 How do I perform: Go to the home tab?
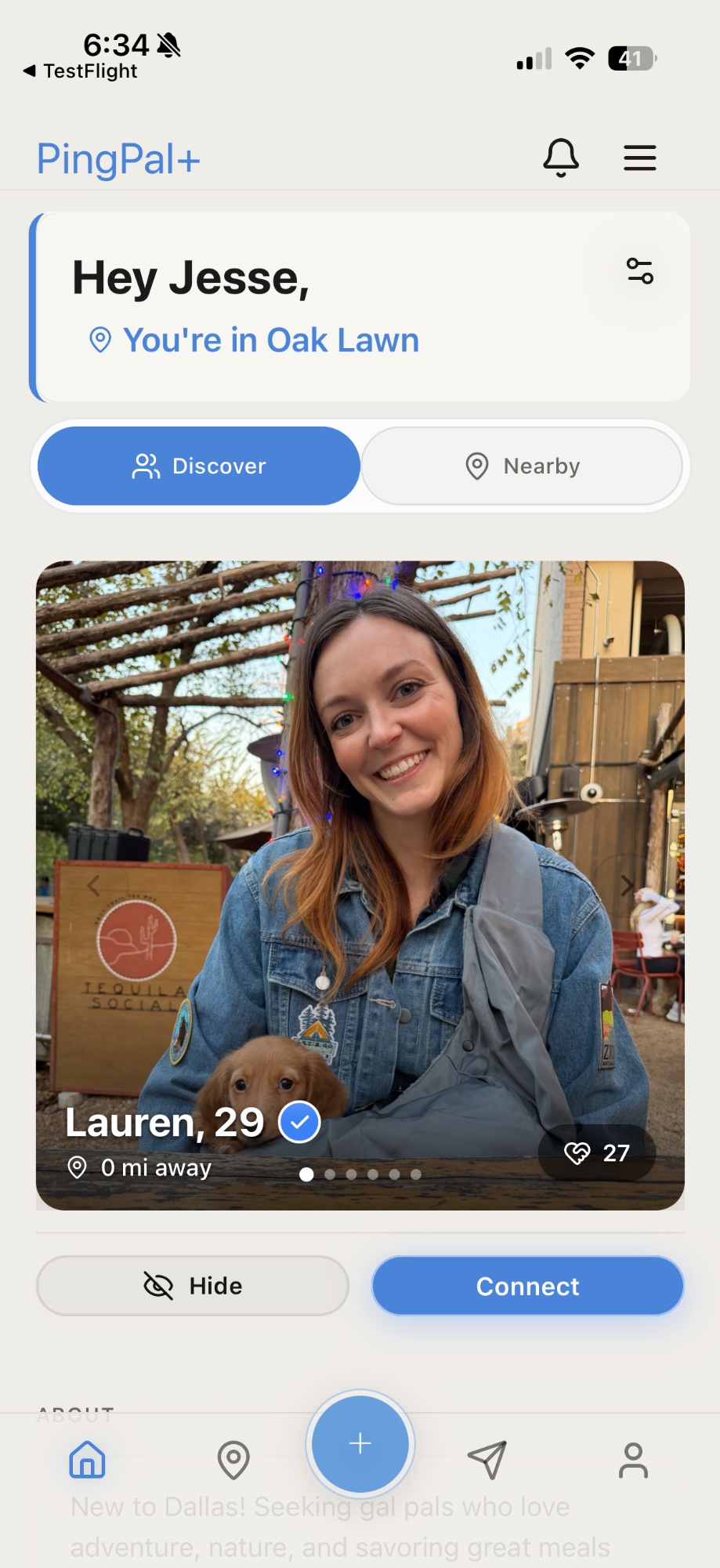click(x=87, y=1460)
